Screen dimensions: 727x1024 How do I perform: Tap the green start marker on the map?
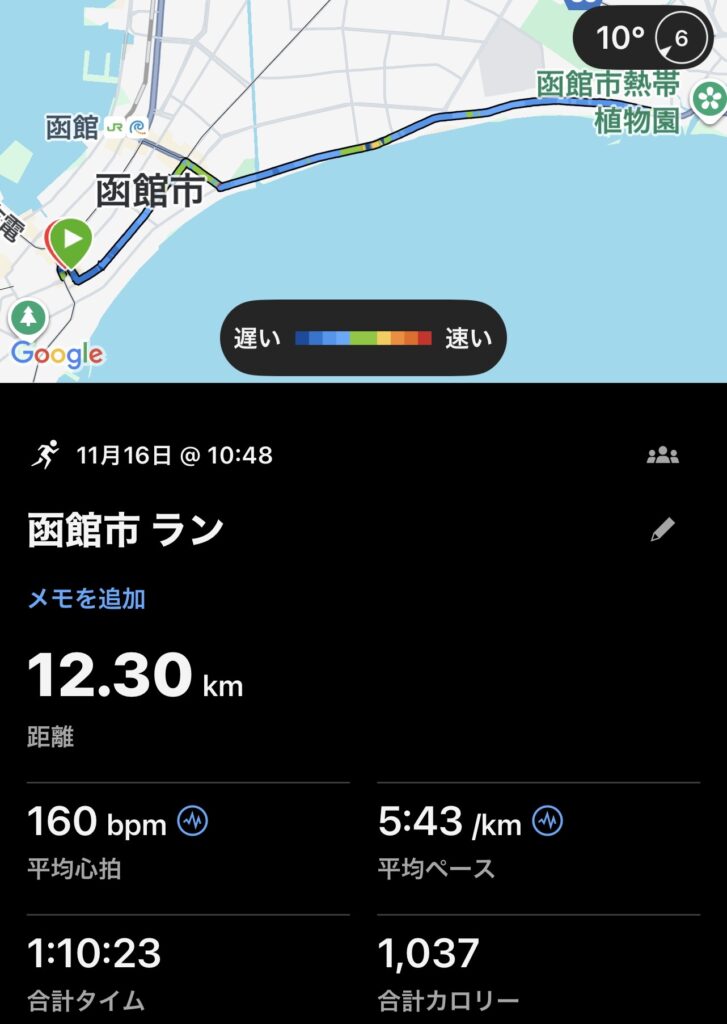click(x=71, y=241)
